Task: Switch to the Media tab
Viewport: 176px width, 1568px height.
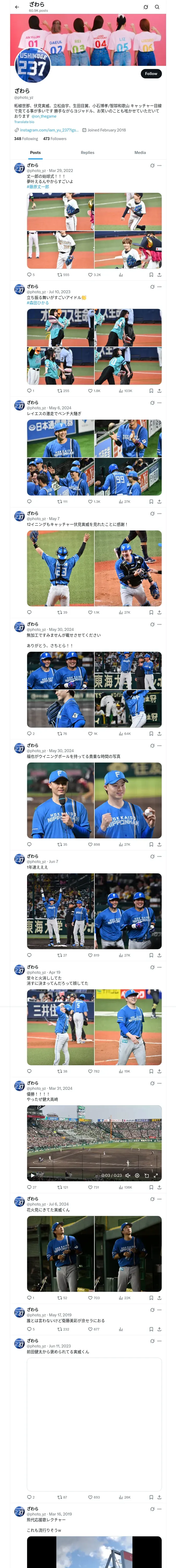Action: [139, 153]
